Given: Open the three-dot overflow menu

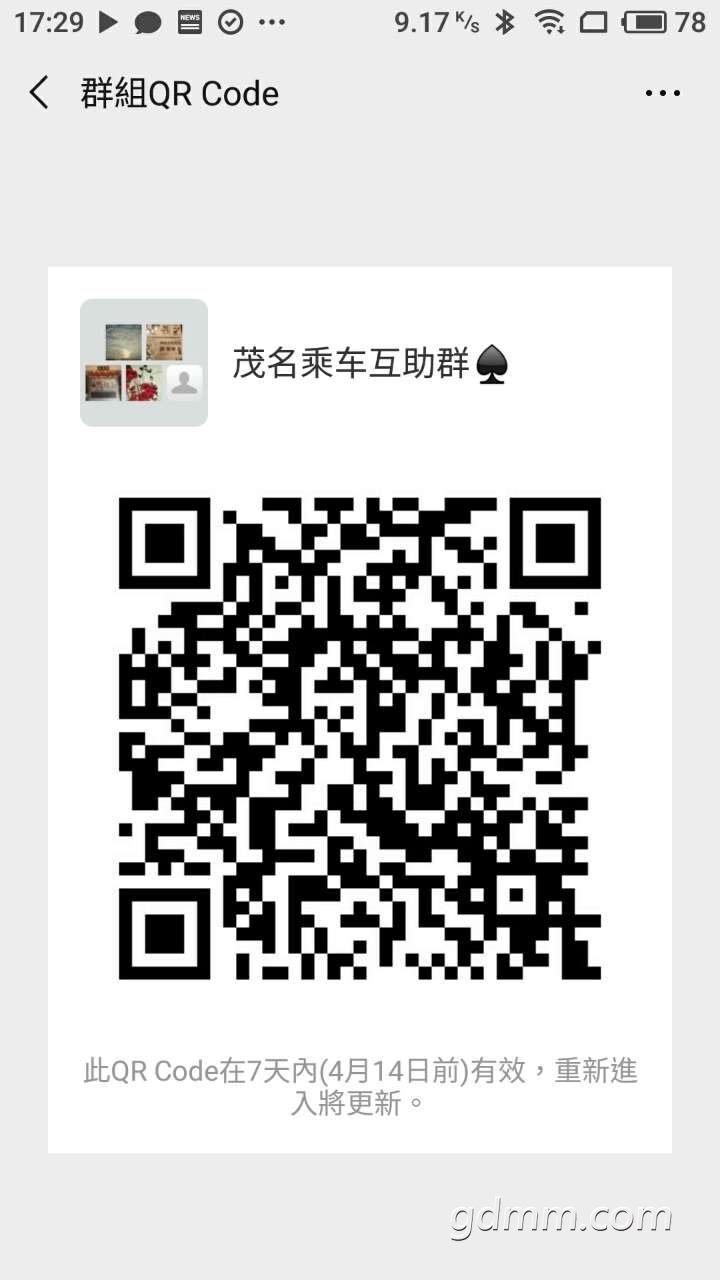Looking at the screenshot, I should [662, 94].
